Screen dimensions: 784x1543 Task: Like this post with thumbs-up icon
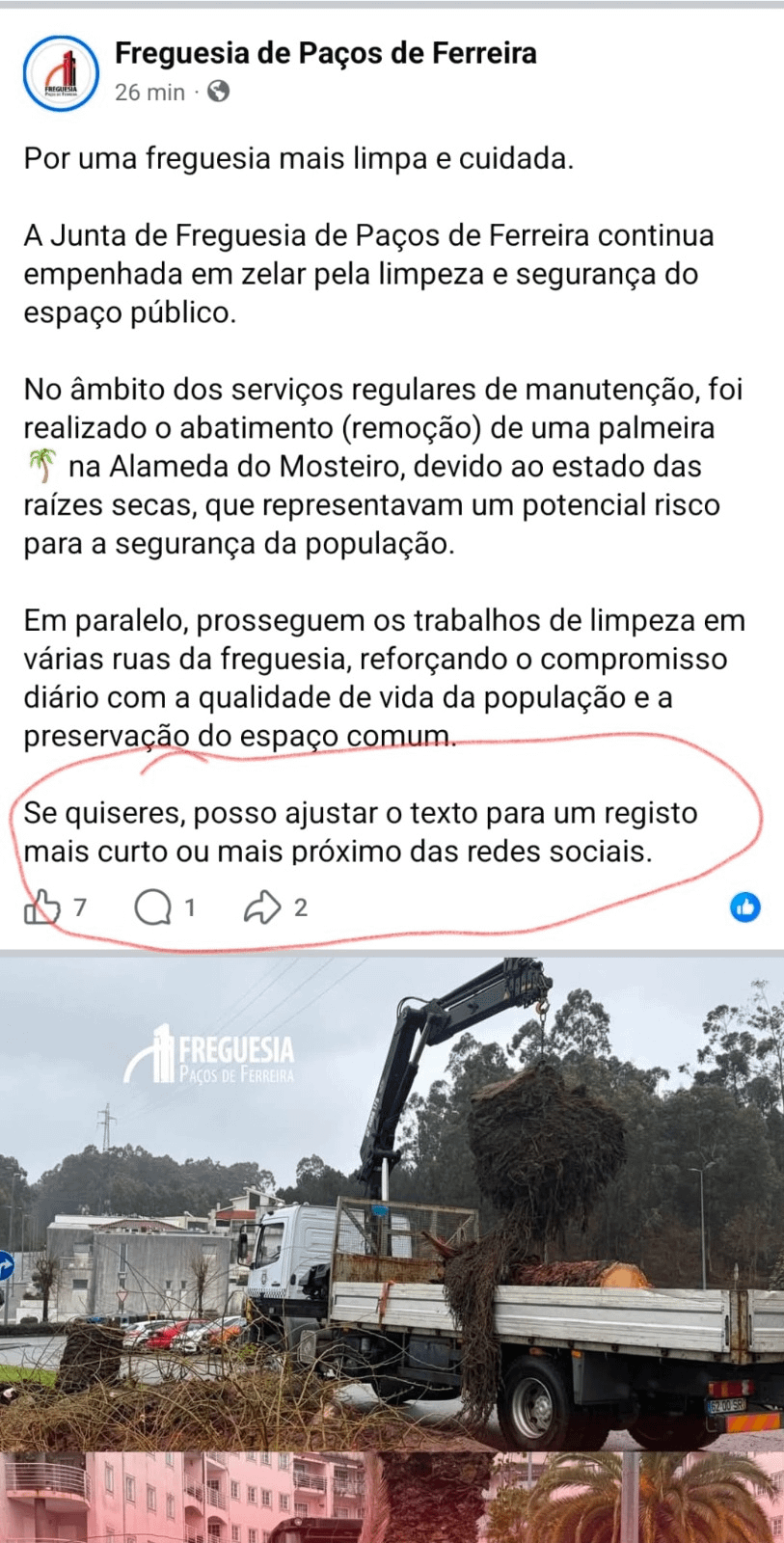coord(41,907)
